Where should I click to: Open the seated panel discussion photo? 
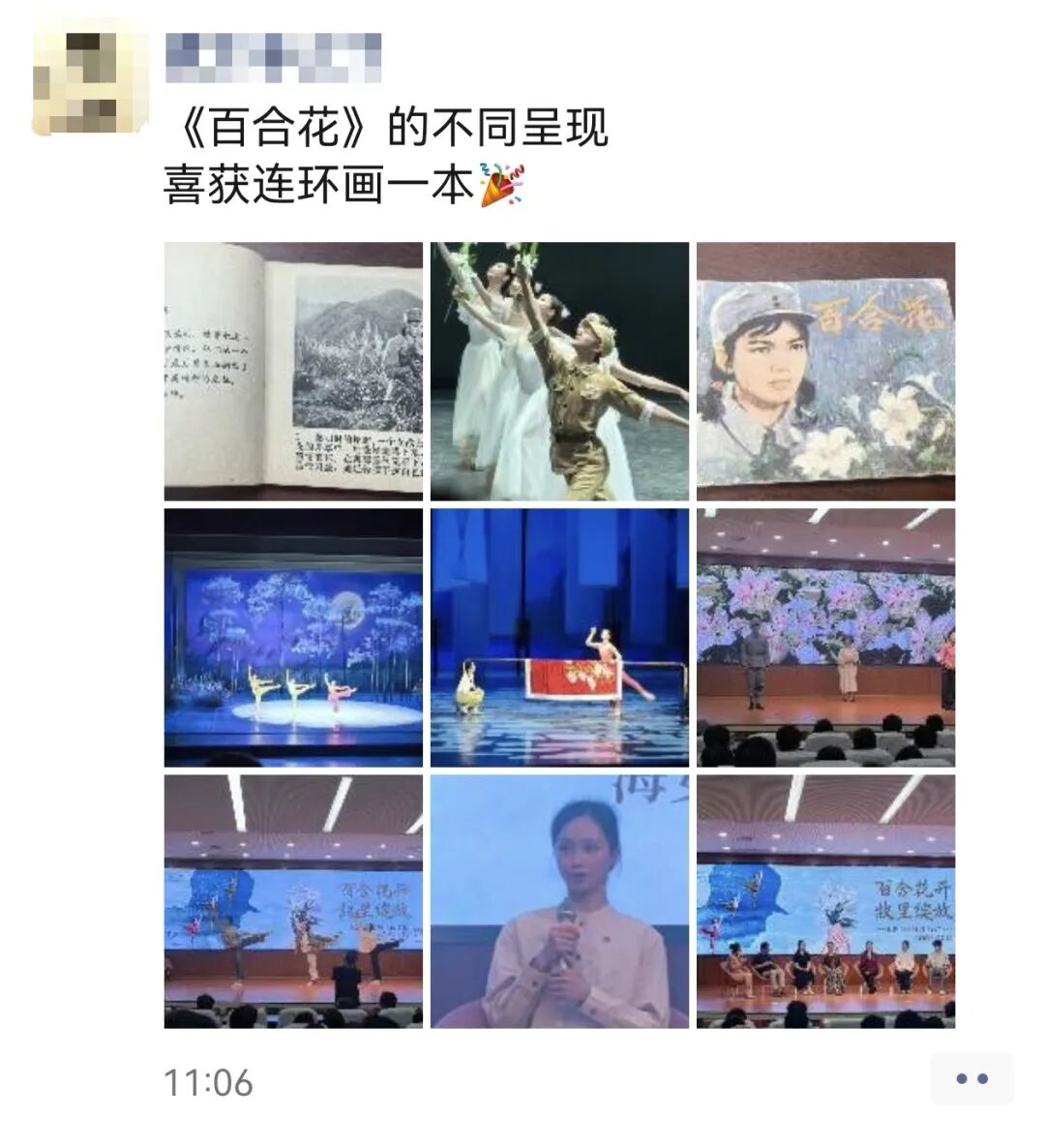[x=825, y=901]
